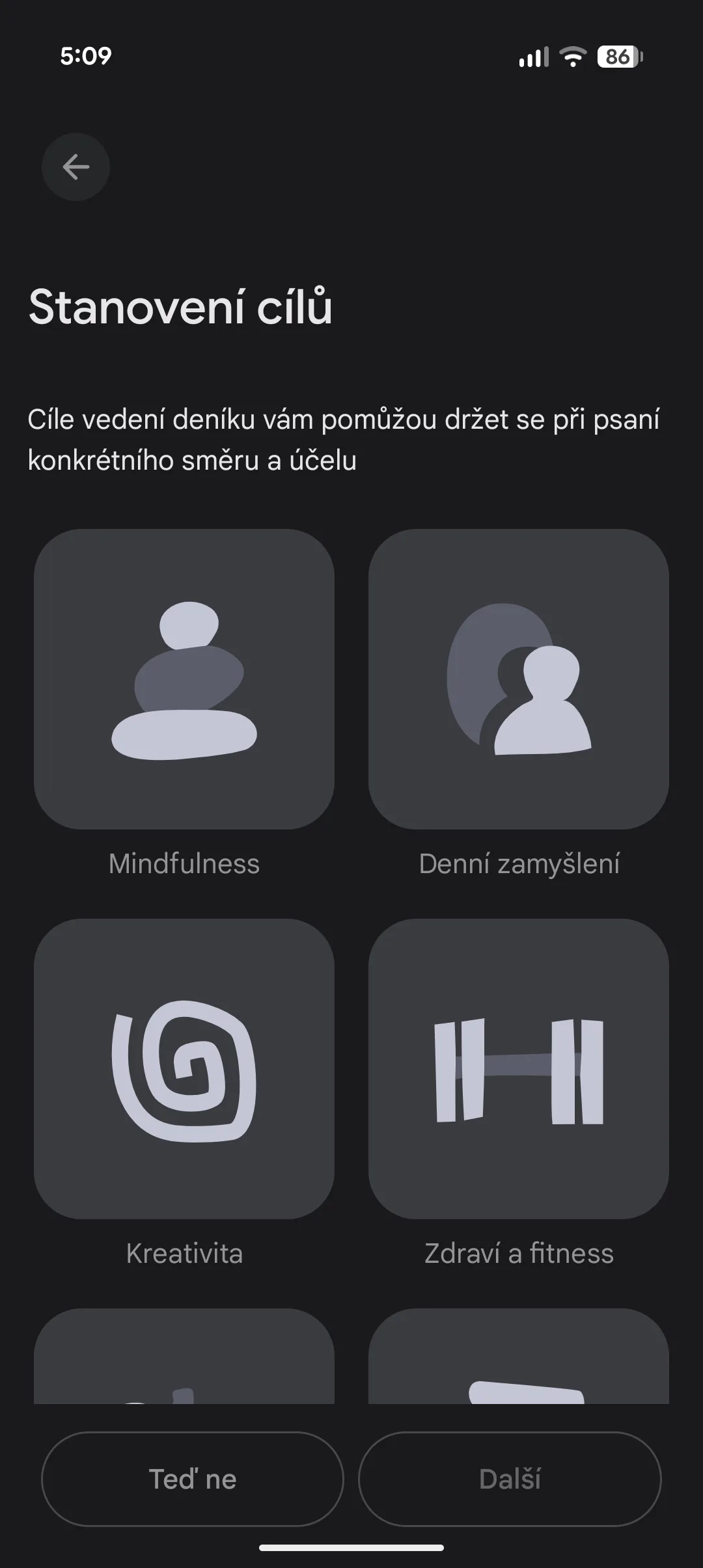Choose the Denní zamyšlení goal
703x1568 pixels.
pyautogui.click(x=518, y=679)
